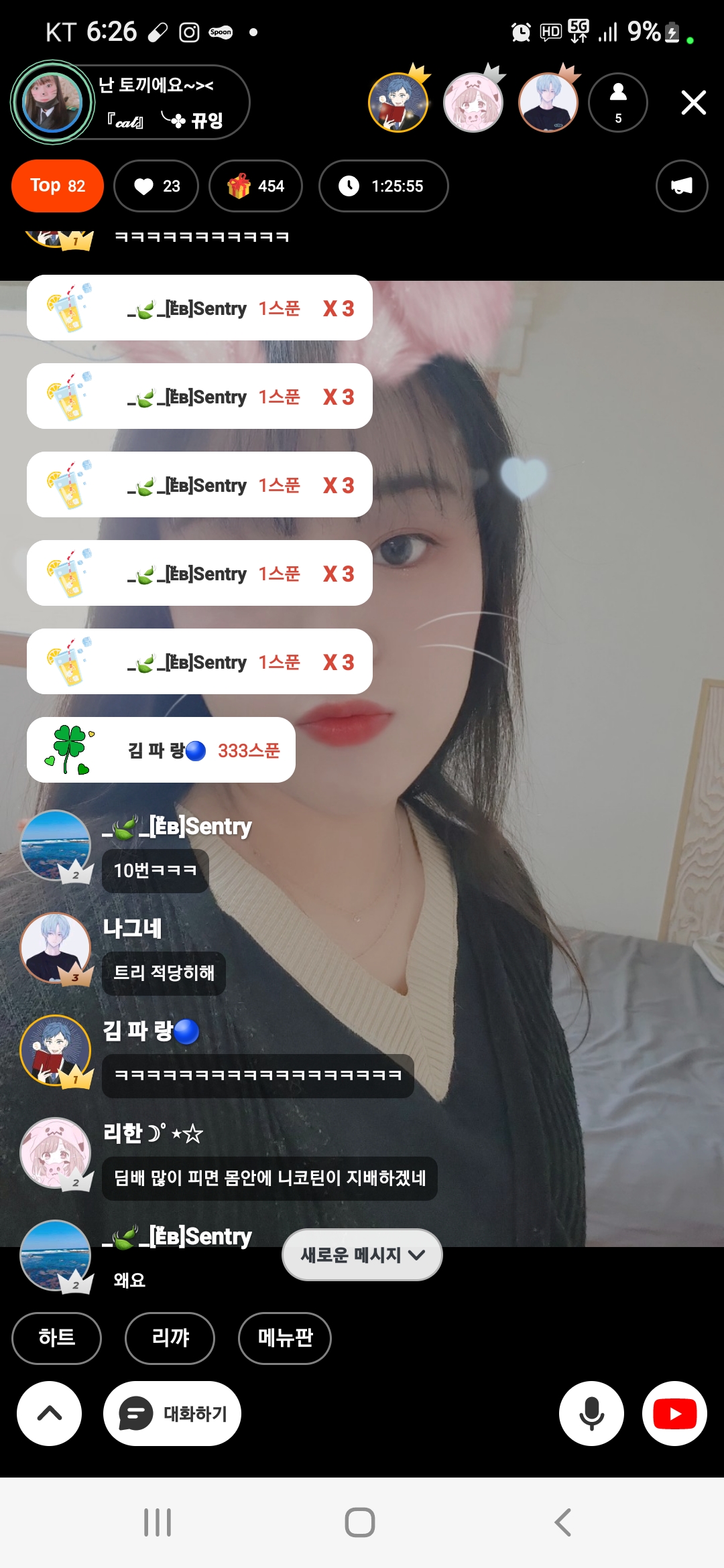The width and height of the screenshot is (724, 1568).
Task: Open the host's profile picture
Action: [52, 102]
